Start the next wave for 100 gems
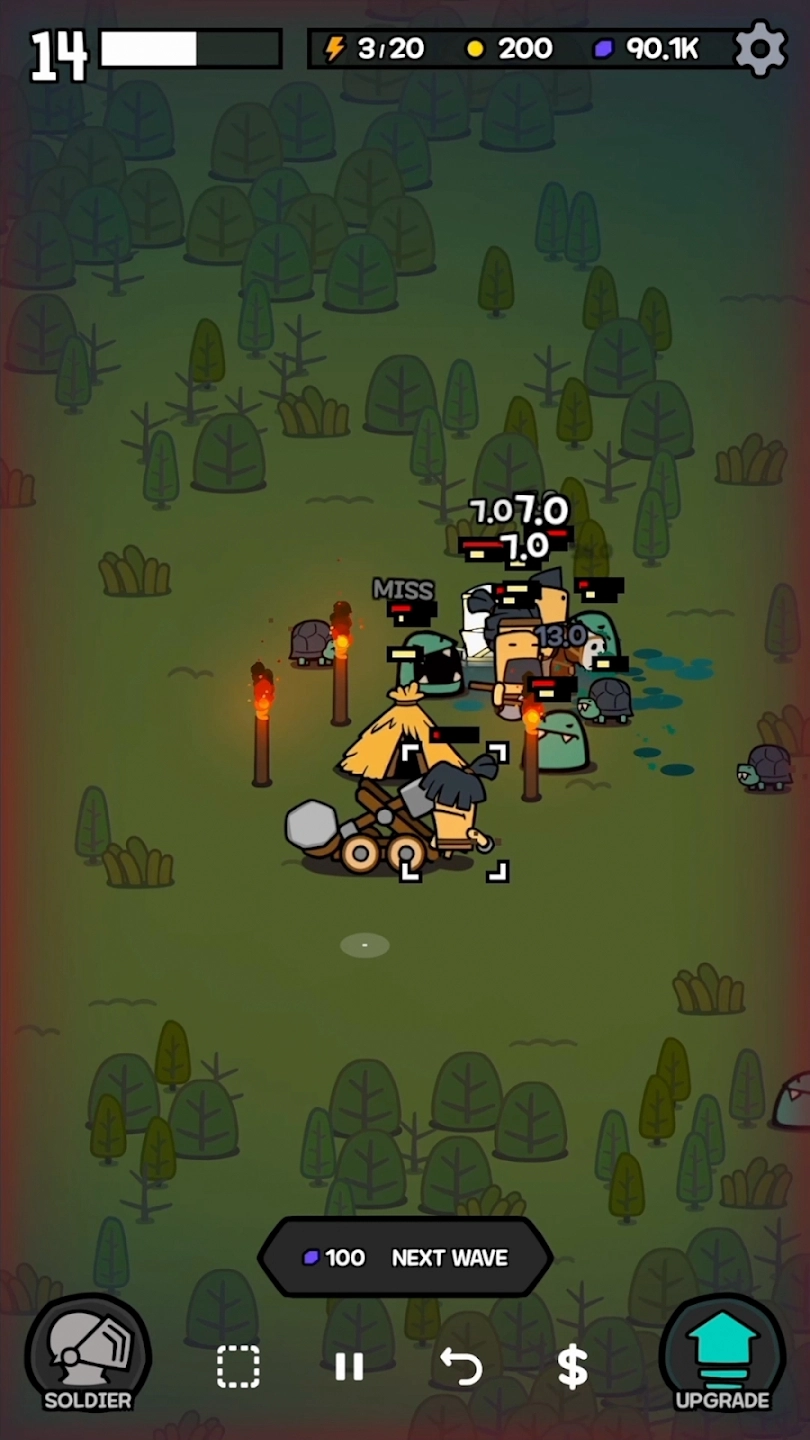 [405, 1257]
